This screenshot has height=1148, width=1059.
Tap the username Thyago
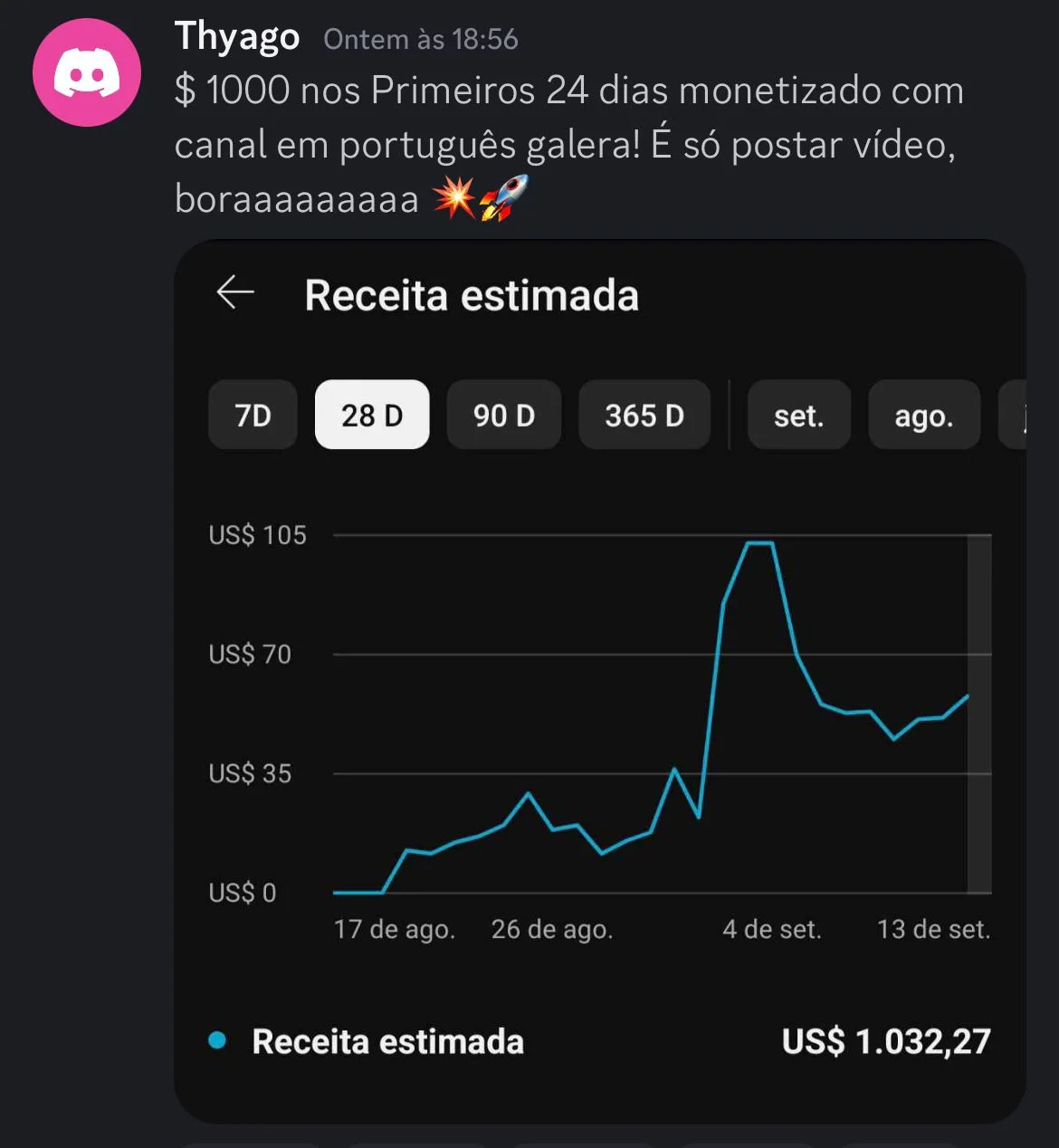pos(237,38)
